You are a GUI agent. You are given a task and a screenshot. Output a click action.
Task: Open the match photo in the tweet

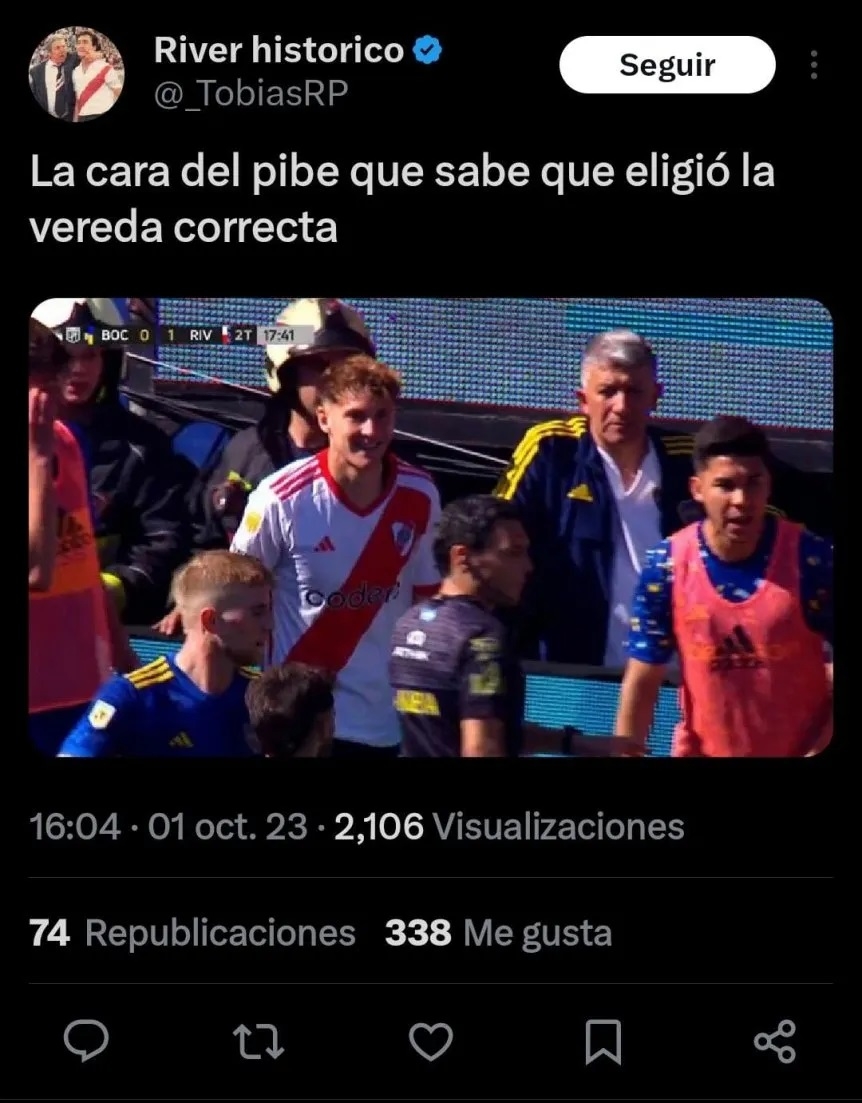pos(431,527)
